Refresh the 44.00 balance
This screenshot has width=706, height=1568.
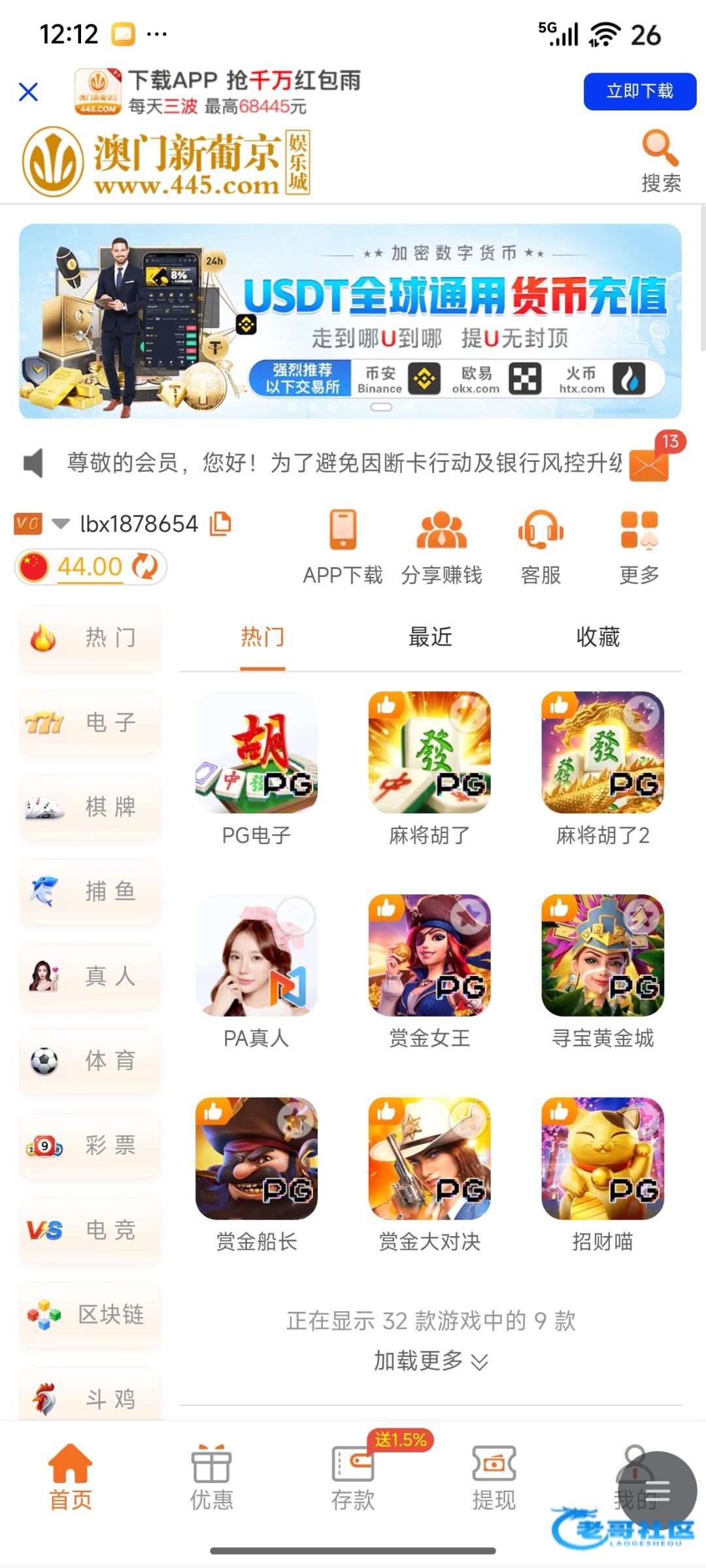pyautogui.click(x=145, y=566)
